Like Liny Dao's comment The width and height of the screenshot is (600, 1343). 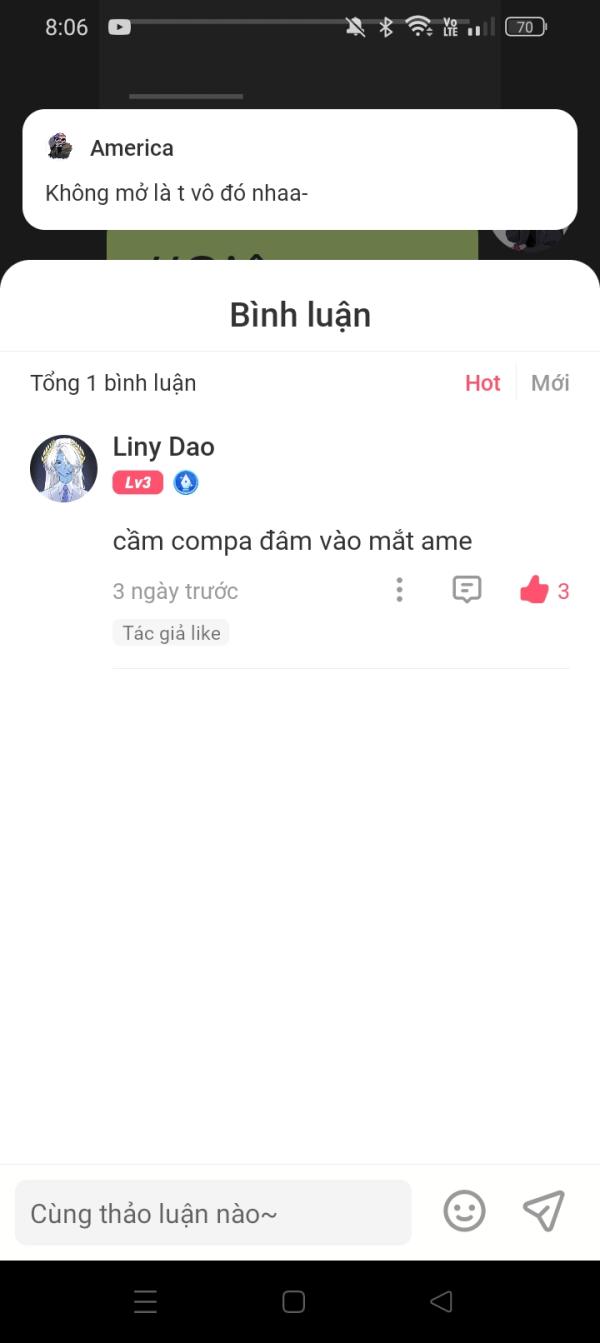pos(536,591)
